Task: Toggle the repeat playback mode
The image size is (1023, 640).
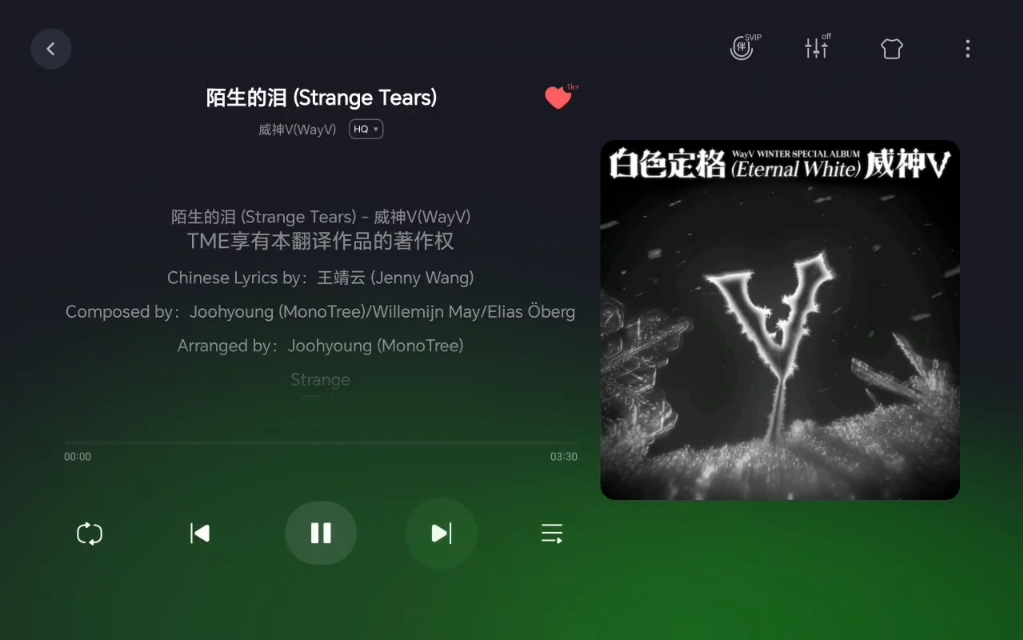Action: pyautogui.click(x=90, y=534)
